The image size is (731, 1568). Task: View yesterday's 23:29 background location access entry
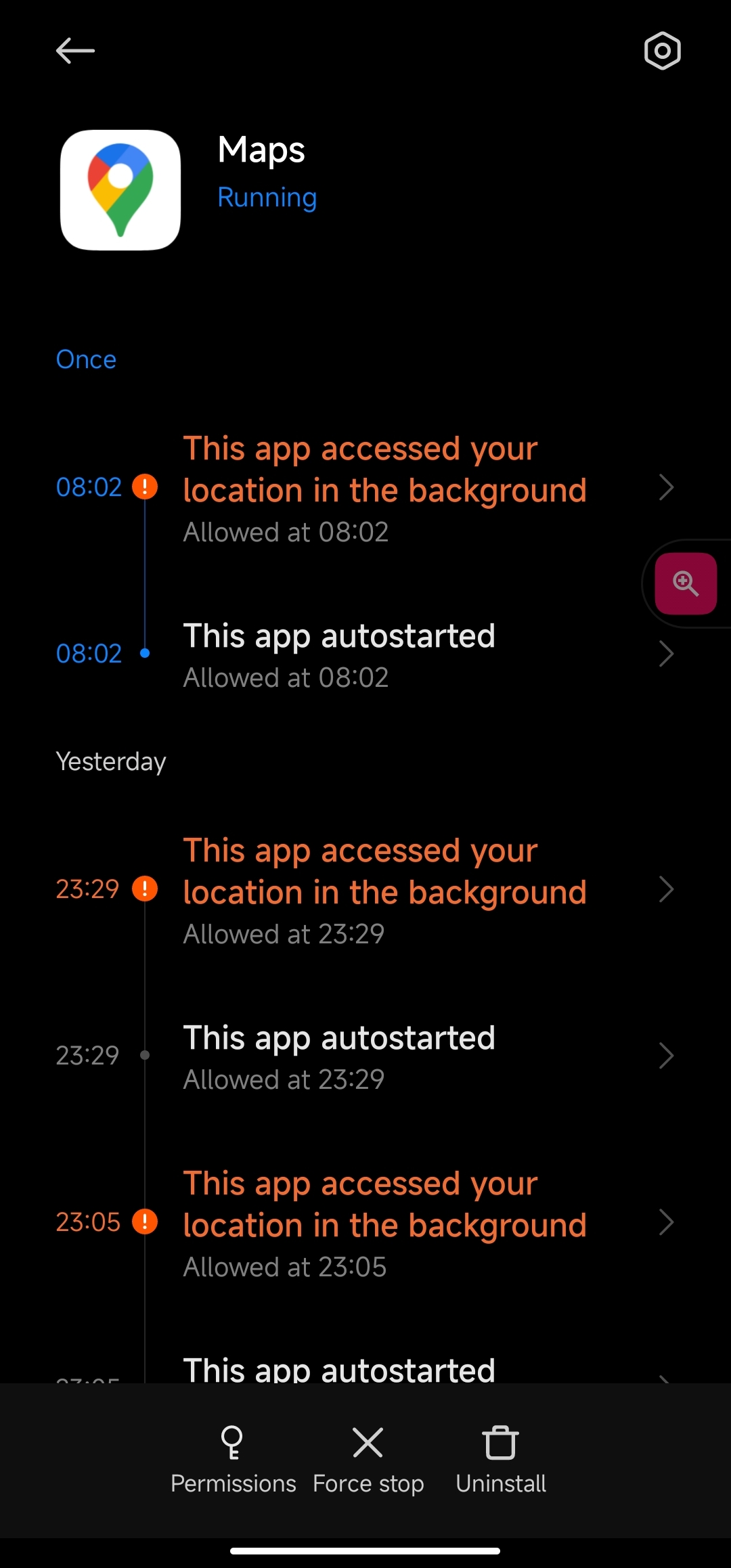[x=365, y=890]
